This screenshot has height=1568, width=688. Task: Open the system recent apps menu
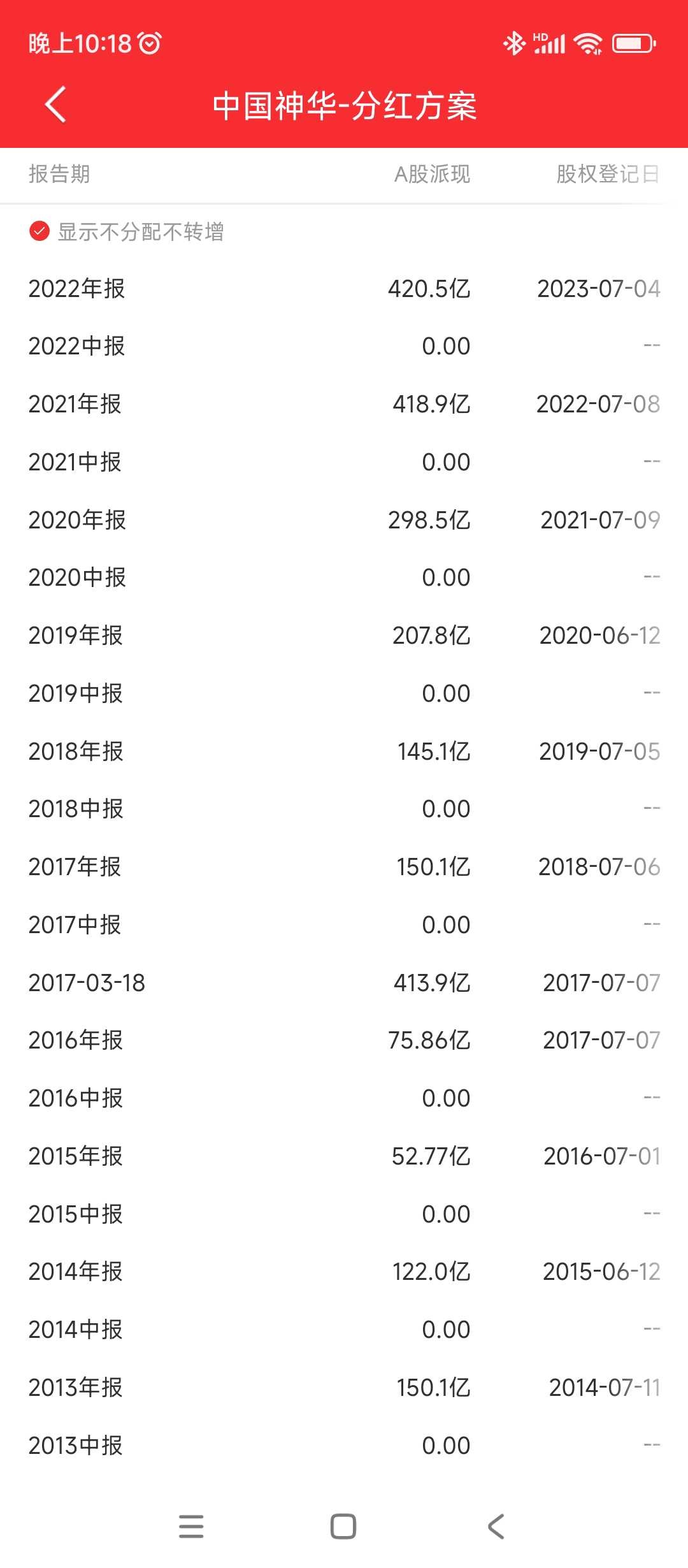point(191,1527)
